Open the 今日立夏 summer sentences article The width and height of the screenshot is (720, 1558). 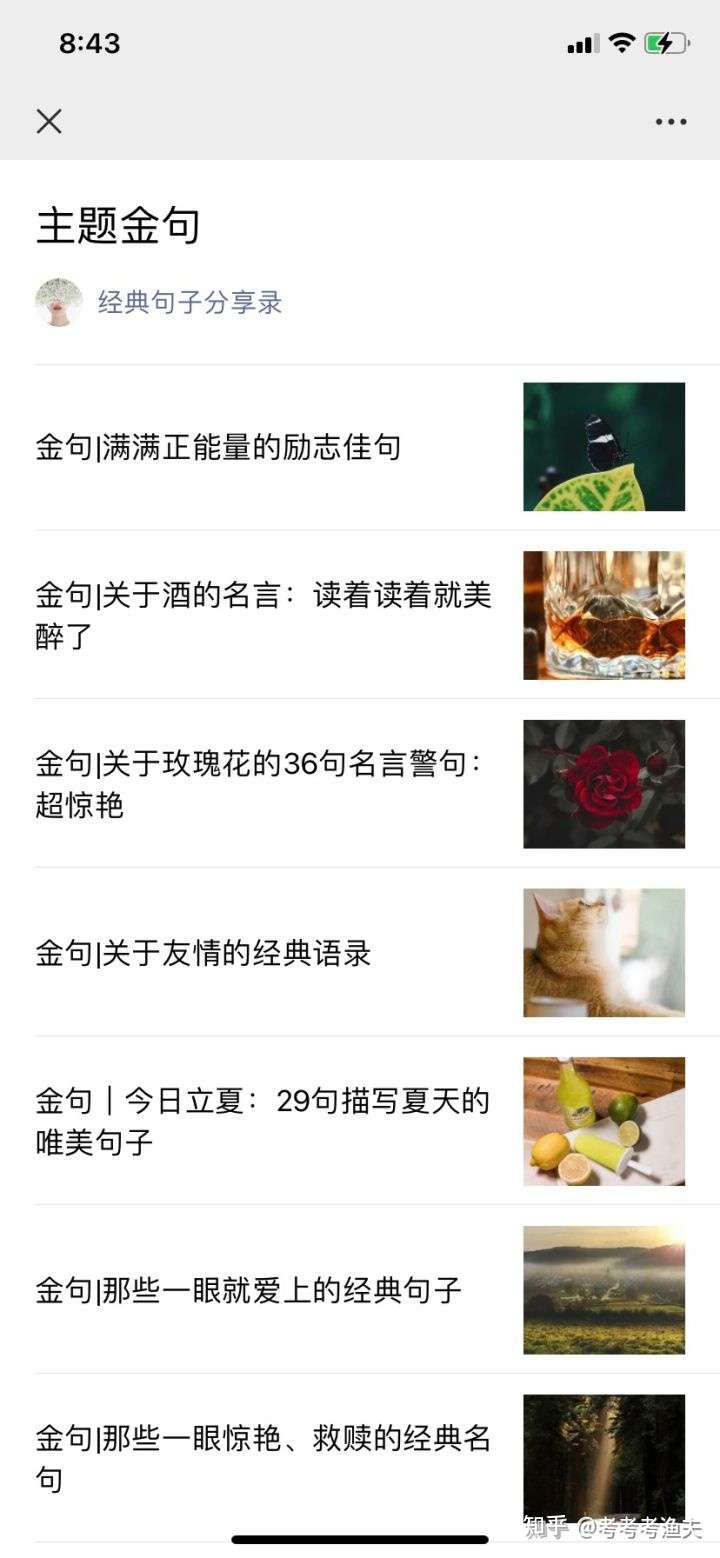tap(260, 1120)
